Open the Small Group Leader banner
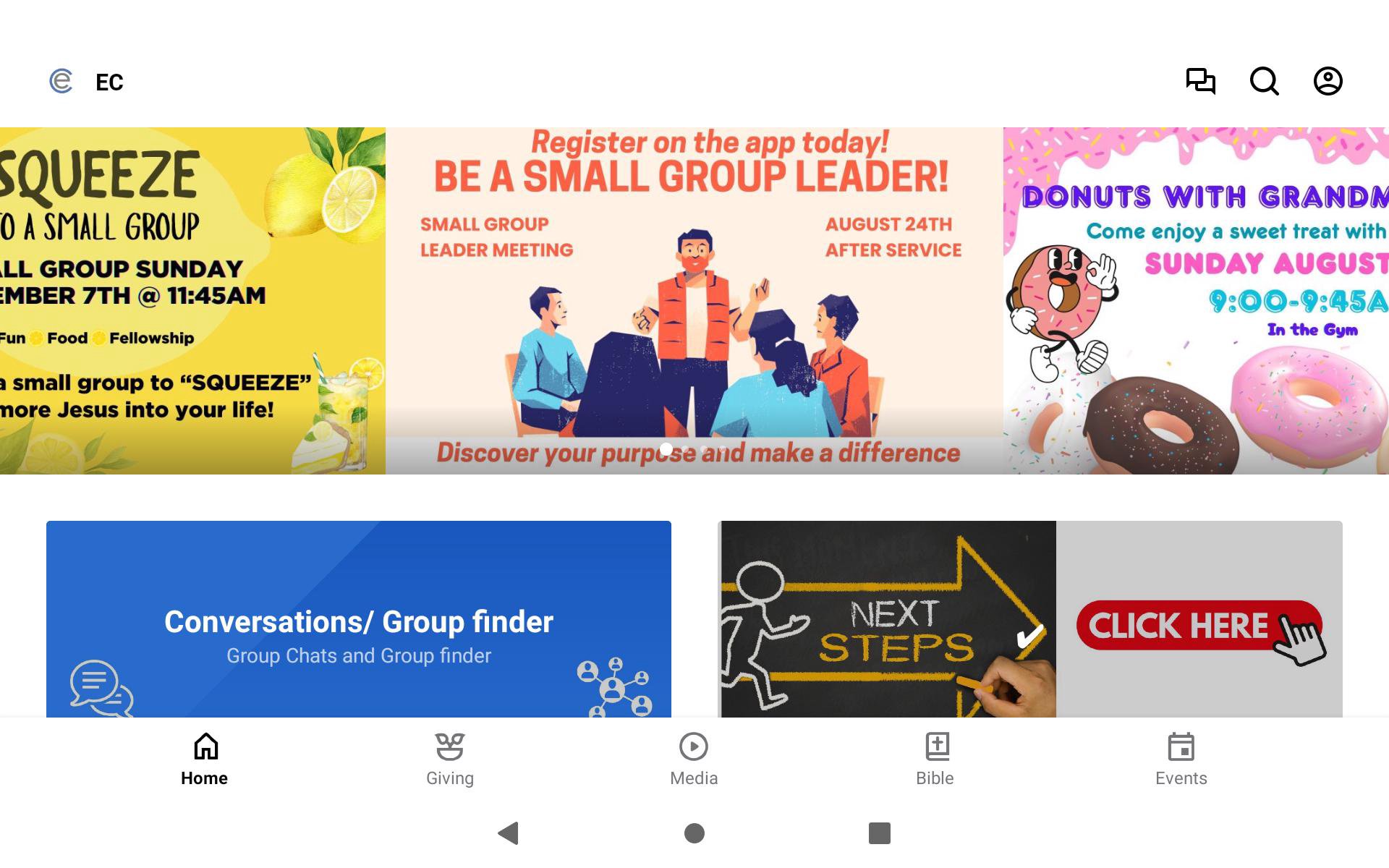Screen dimensions: 1389x868 point(694,300)
